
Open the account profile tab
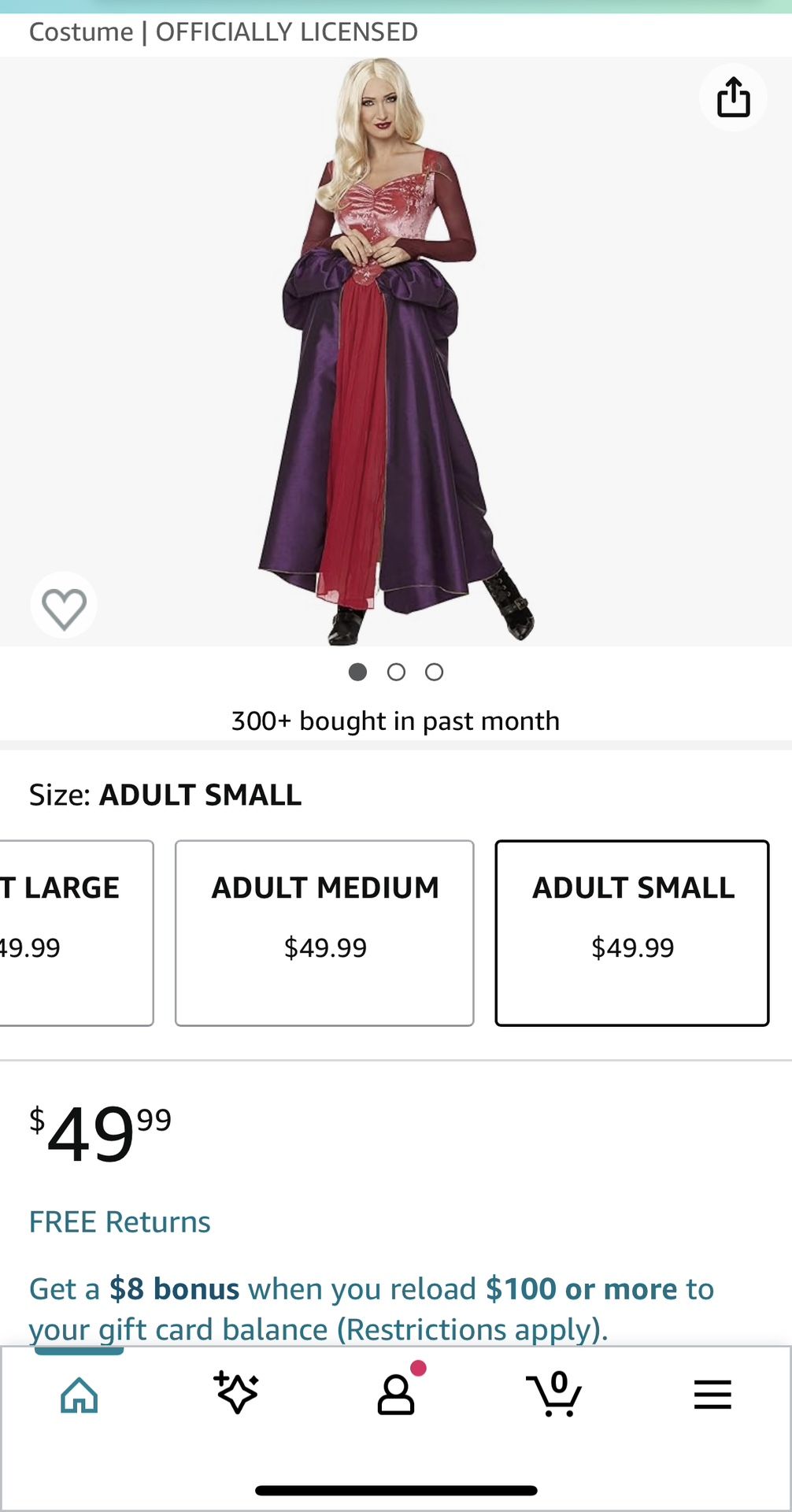[396, 1394]
